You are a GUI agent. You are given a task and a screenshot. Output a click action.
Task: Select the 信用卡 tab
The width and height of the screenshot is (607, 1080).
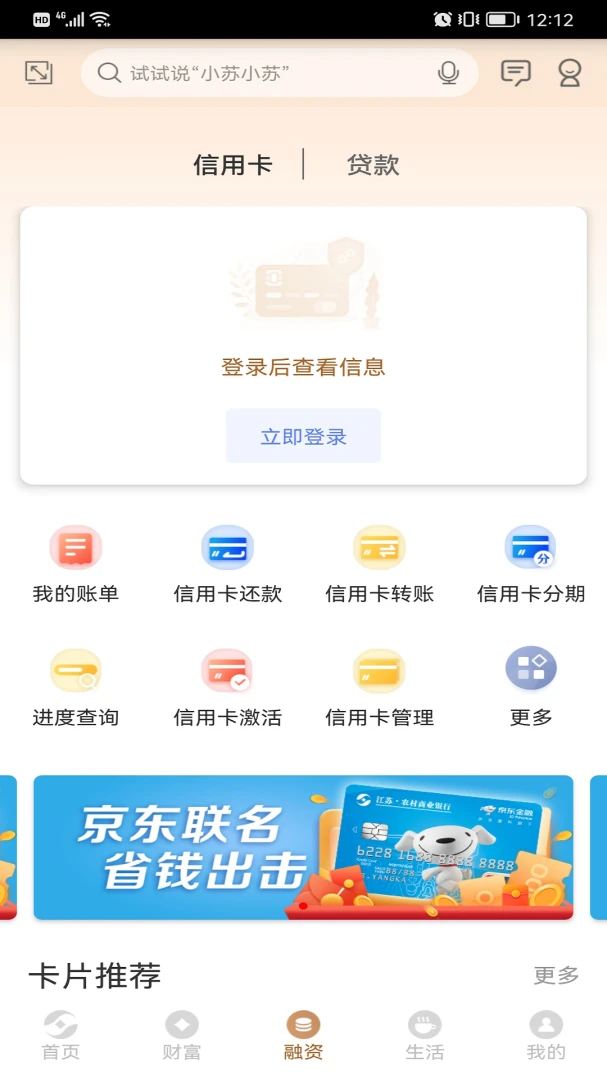click(233, 165)
